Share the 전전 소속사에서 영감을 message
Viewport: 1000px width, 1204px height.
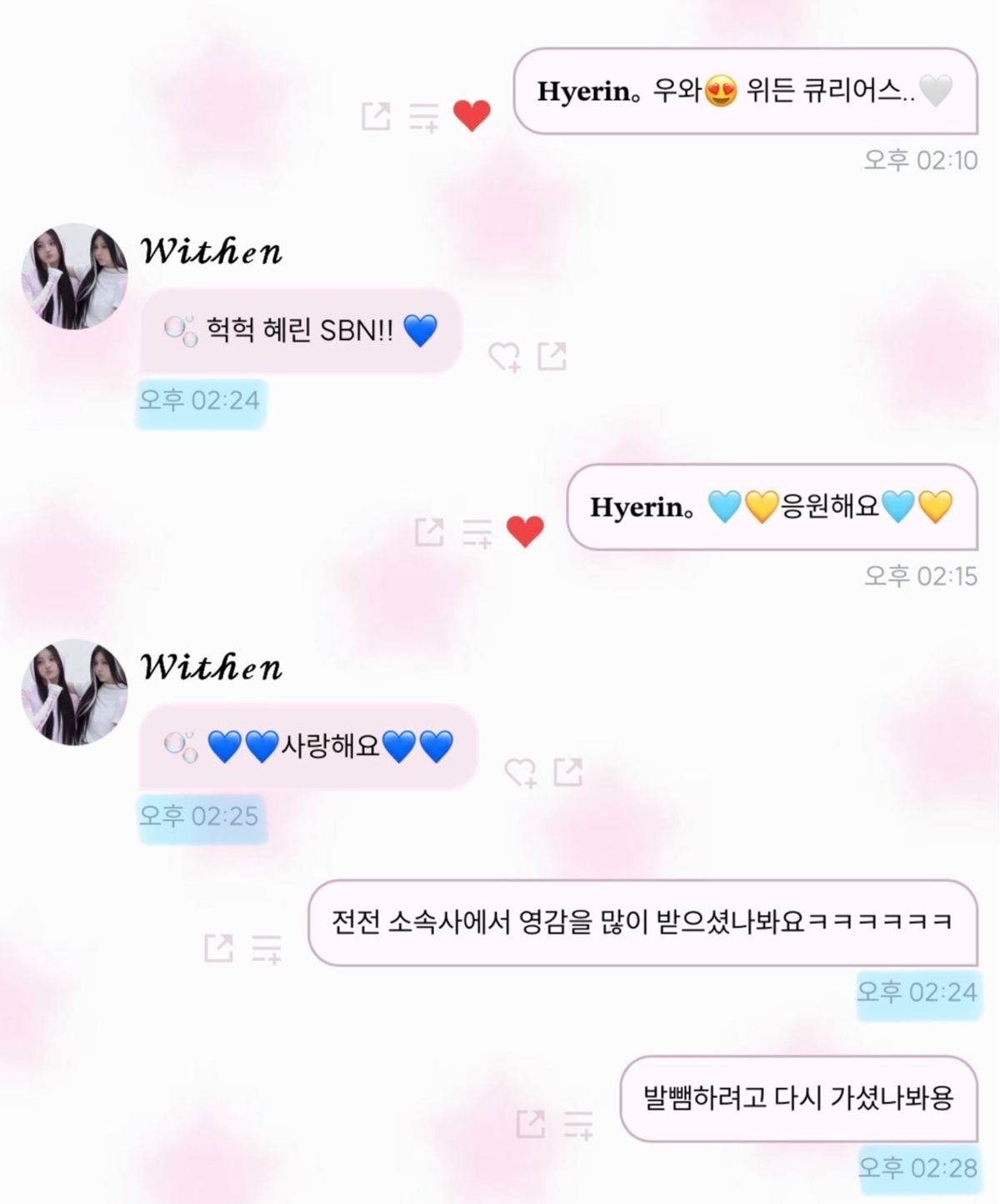click(219, 947)
